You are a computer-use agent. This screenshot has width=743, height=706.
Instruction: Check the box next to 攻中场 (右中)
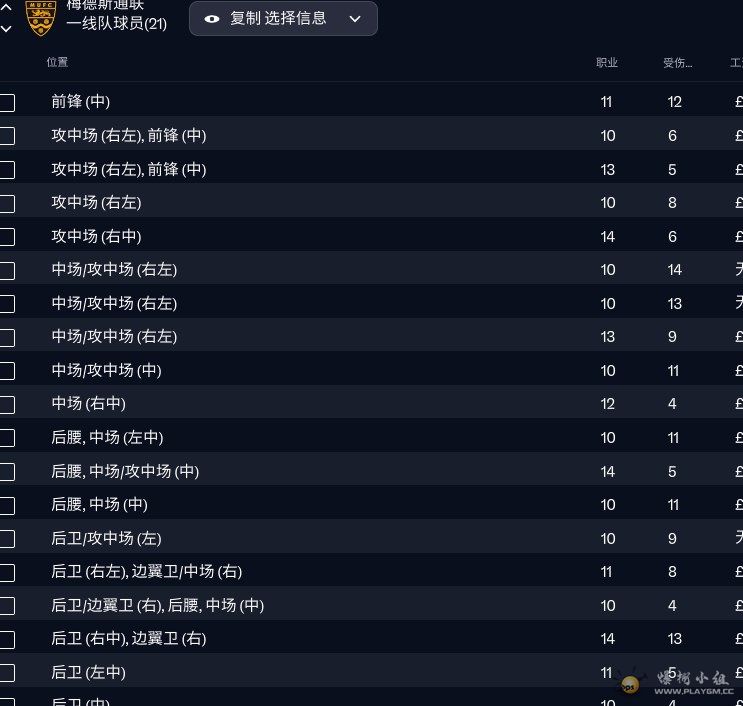(7, 237)
